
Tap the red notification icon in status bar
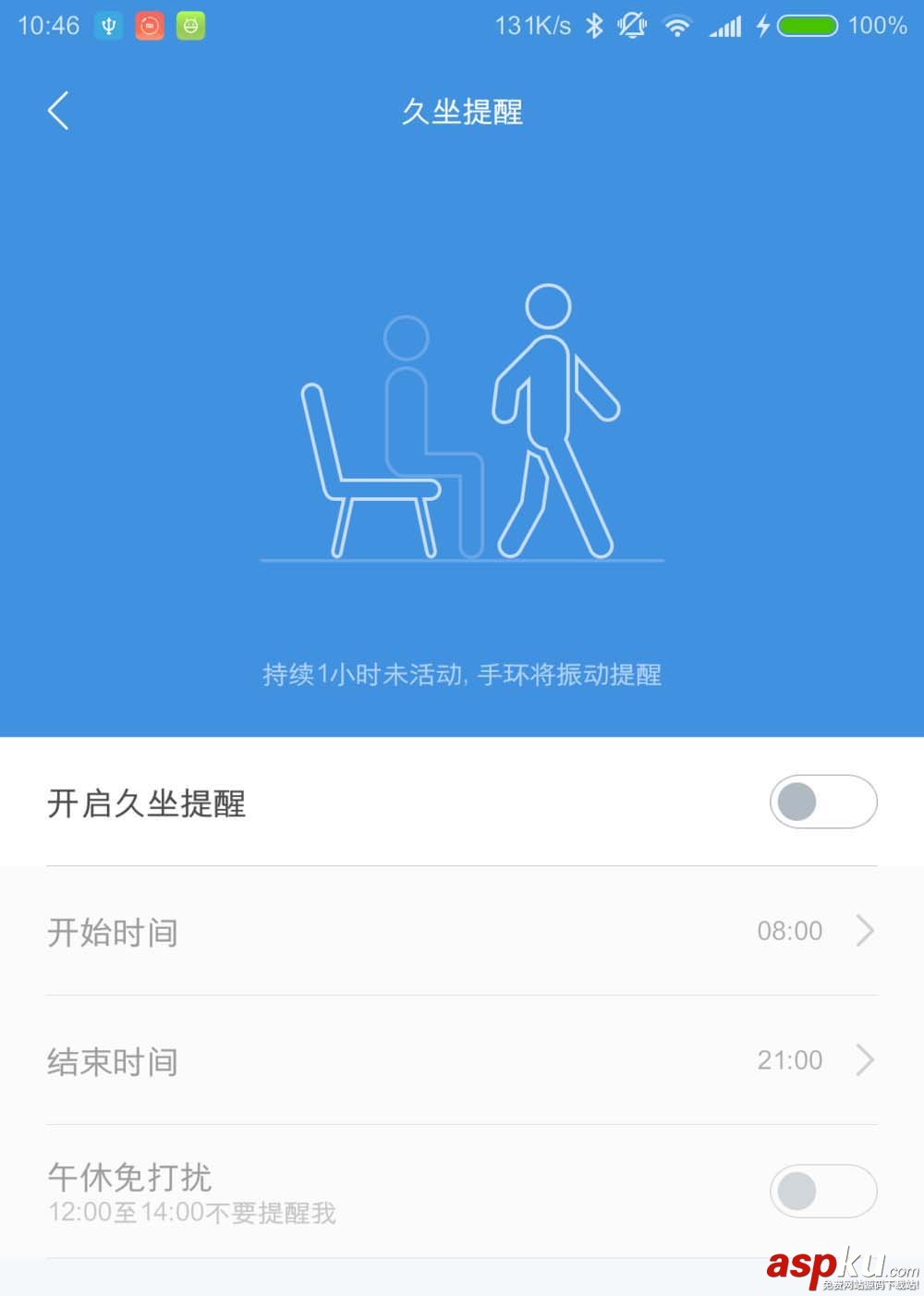point(150,25)
